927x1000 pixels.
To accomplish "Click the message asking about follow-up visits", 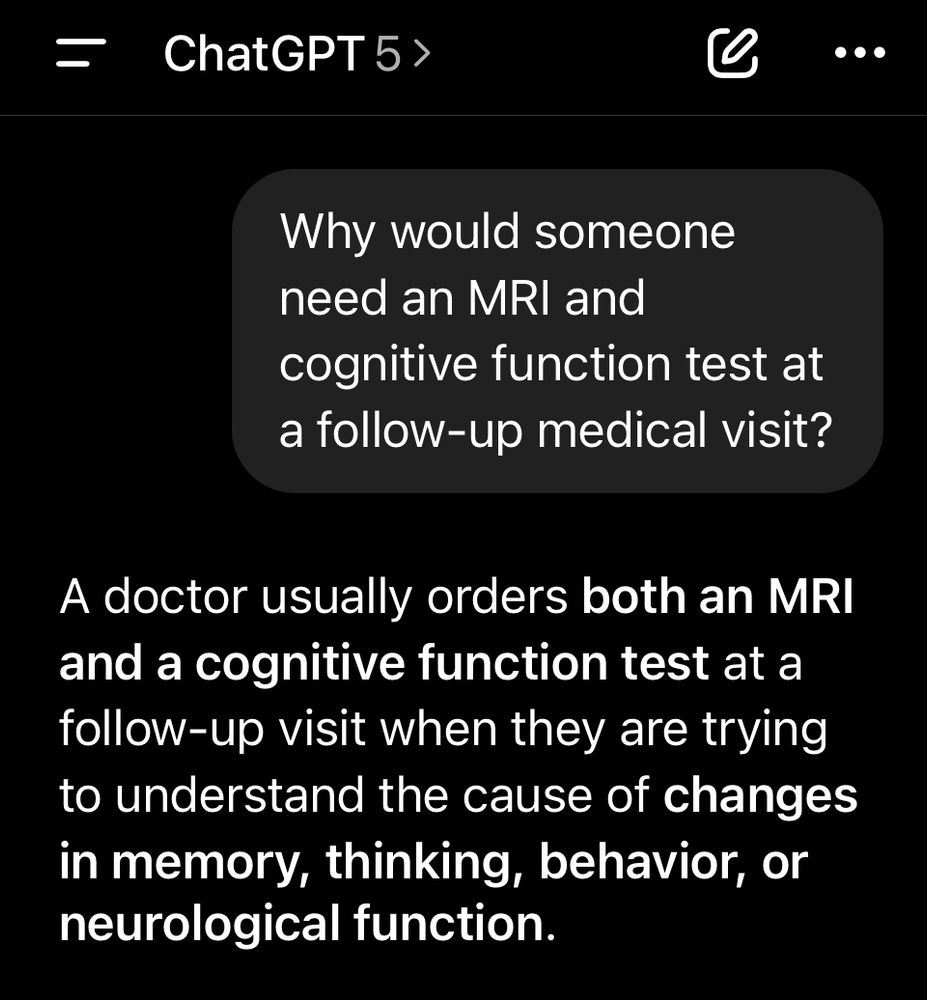I will click(562, 330).
